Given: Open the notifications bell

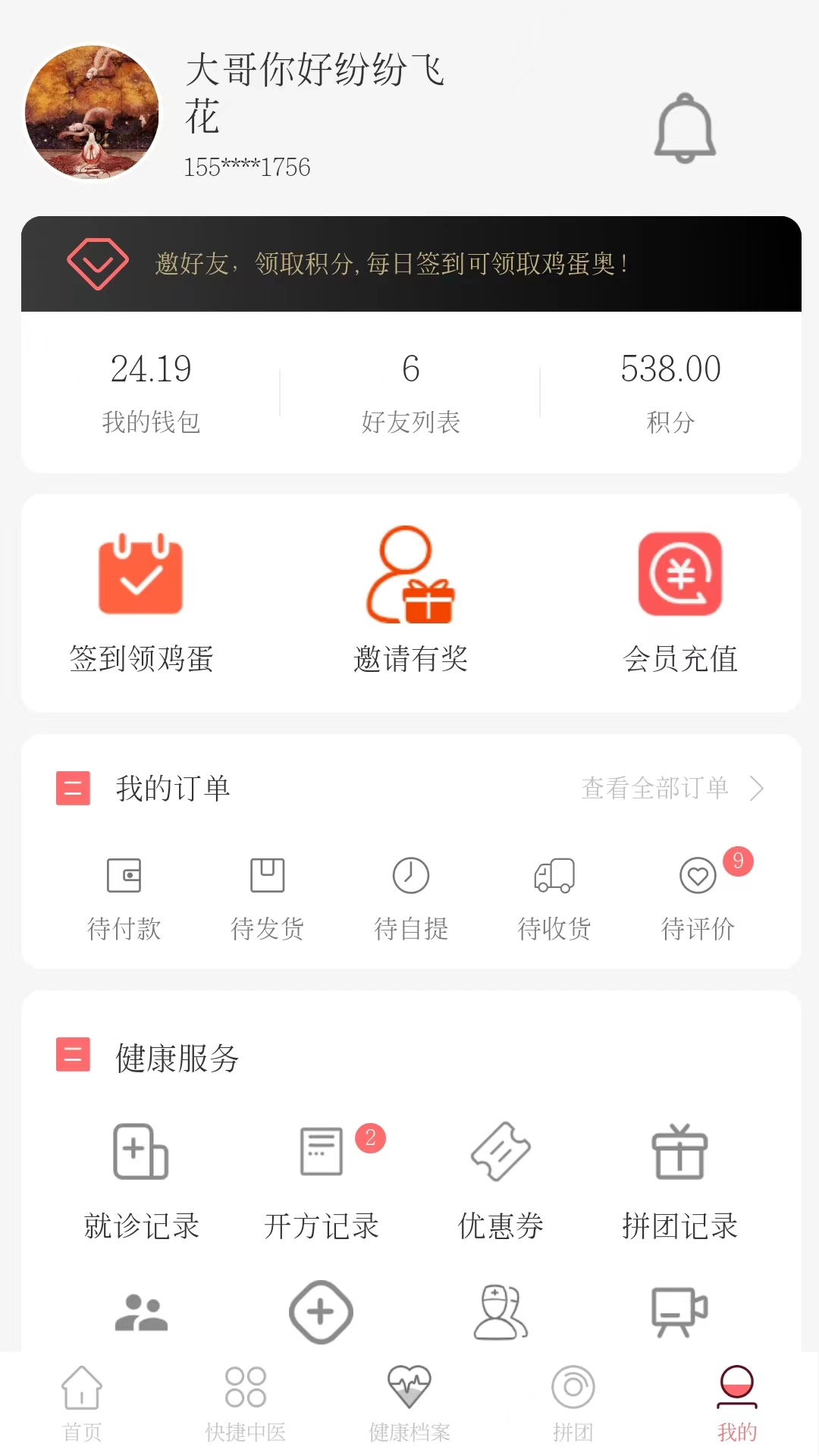Looking at the screenshot, I should (685, 128).
